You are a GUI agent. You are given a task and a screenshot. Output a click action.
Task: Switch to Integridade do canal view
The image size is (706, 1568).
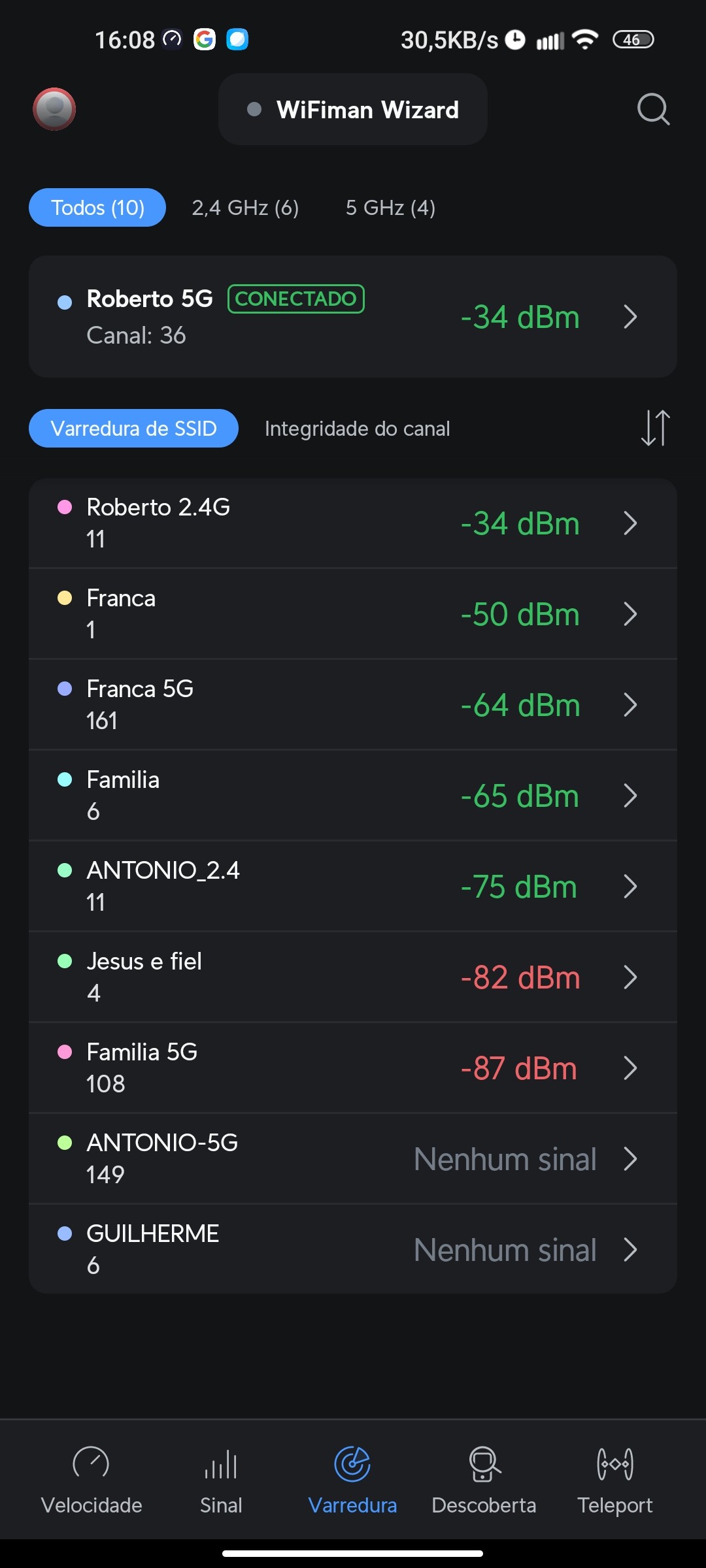pyautogui.click(x=357, y=429)
